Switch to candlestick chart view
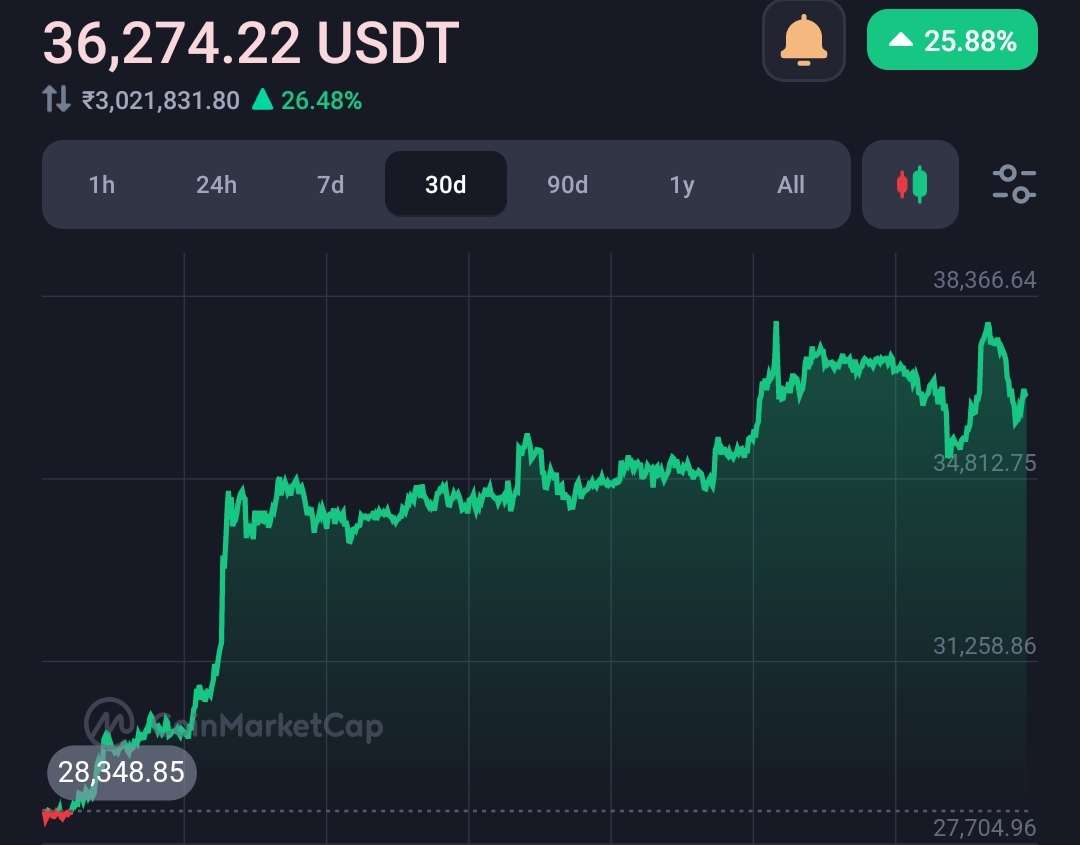The image size is (1080, 845). coord(910,185)
